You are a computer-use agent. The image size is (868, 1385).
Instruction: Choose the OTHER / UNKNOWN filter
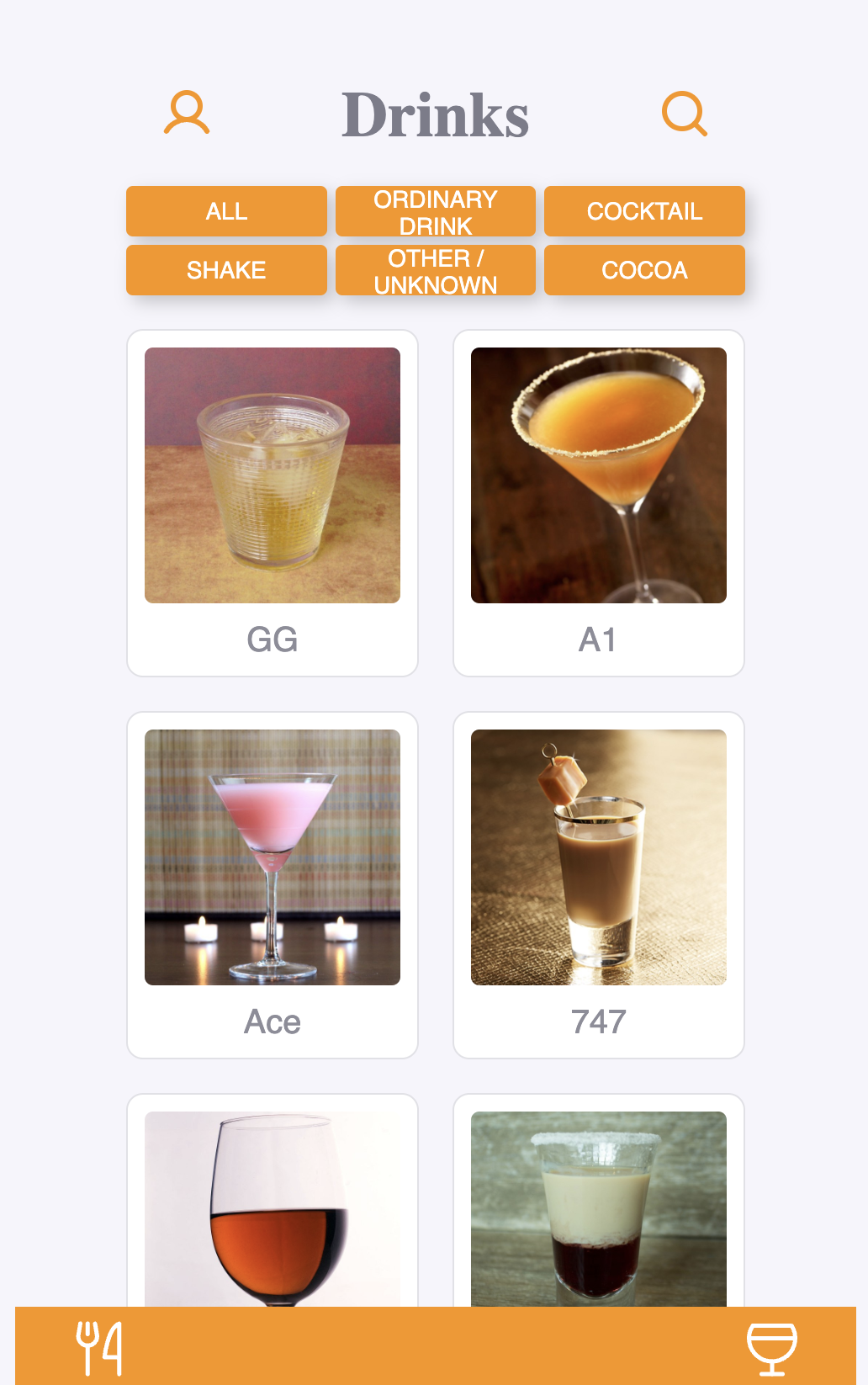click(x=435, y=270)
